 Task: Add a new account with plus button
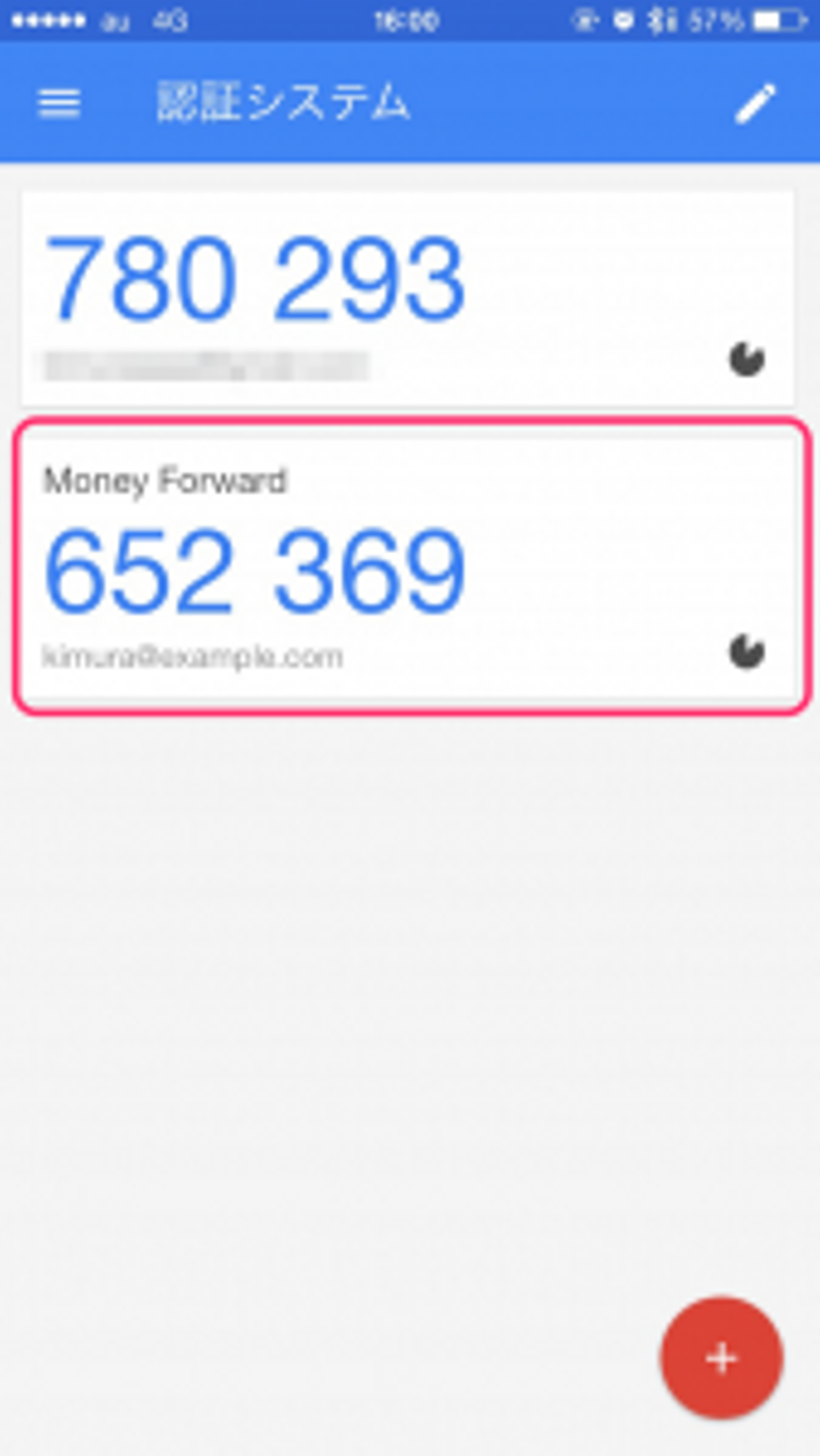pos(721,1358)
